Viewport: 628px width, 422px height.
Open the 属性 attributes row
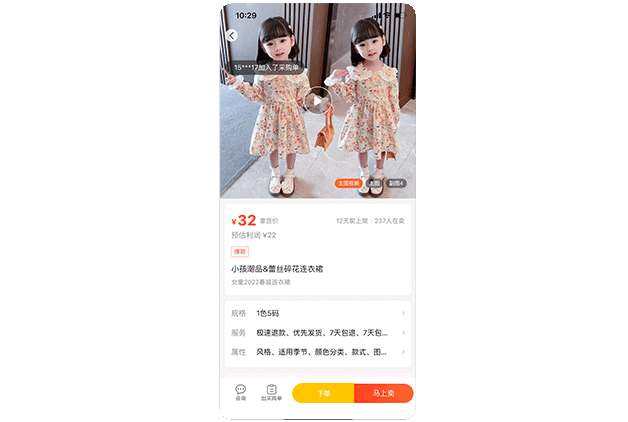coord(317,352)
